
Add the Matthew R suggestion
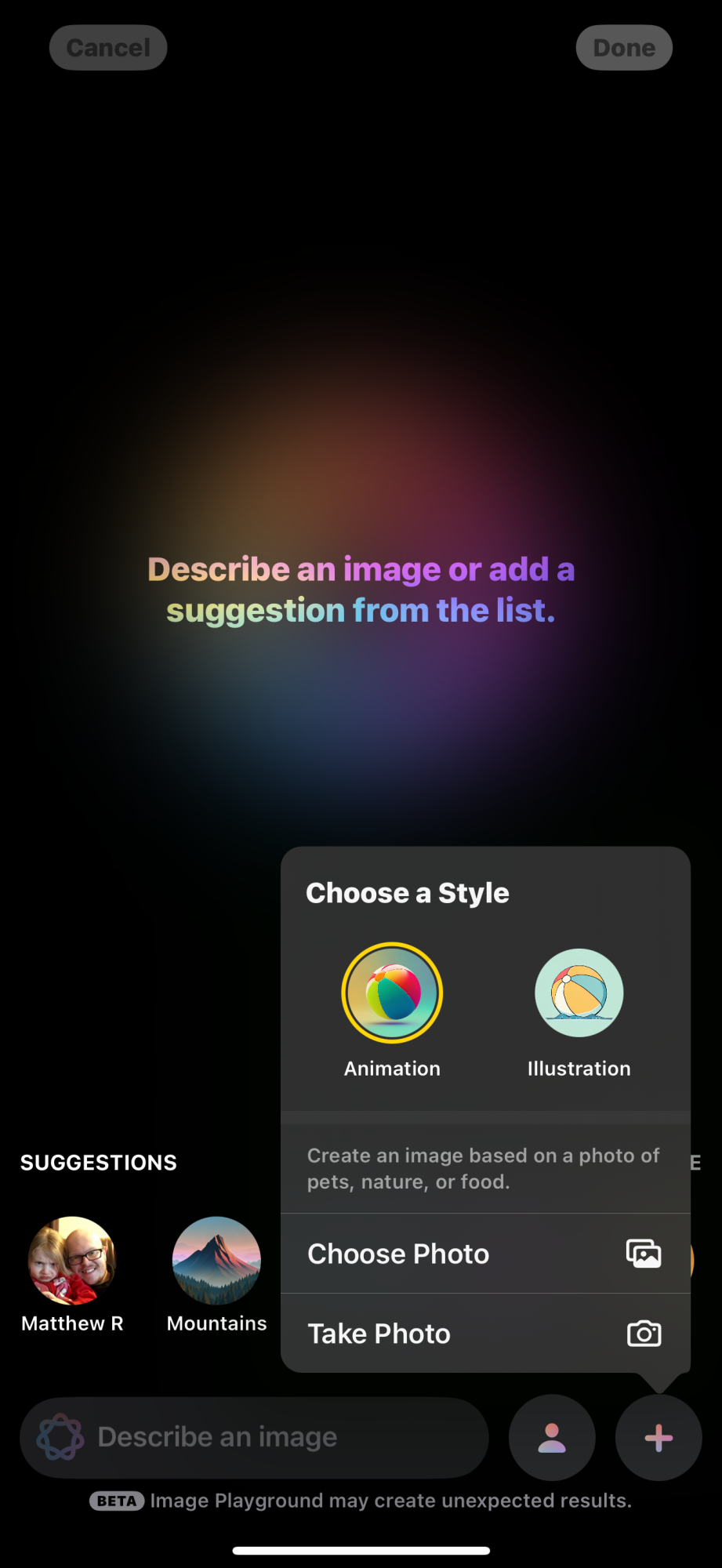(x=72, y=1261)
